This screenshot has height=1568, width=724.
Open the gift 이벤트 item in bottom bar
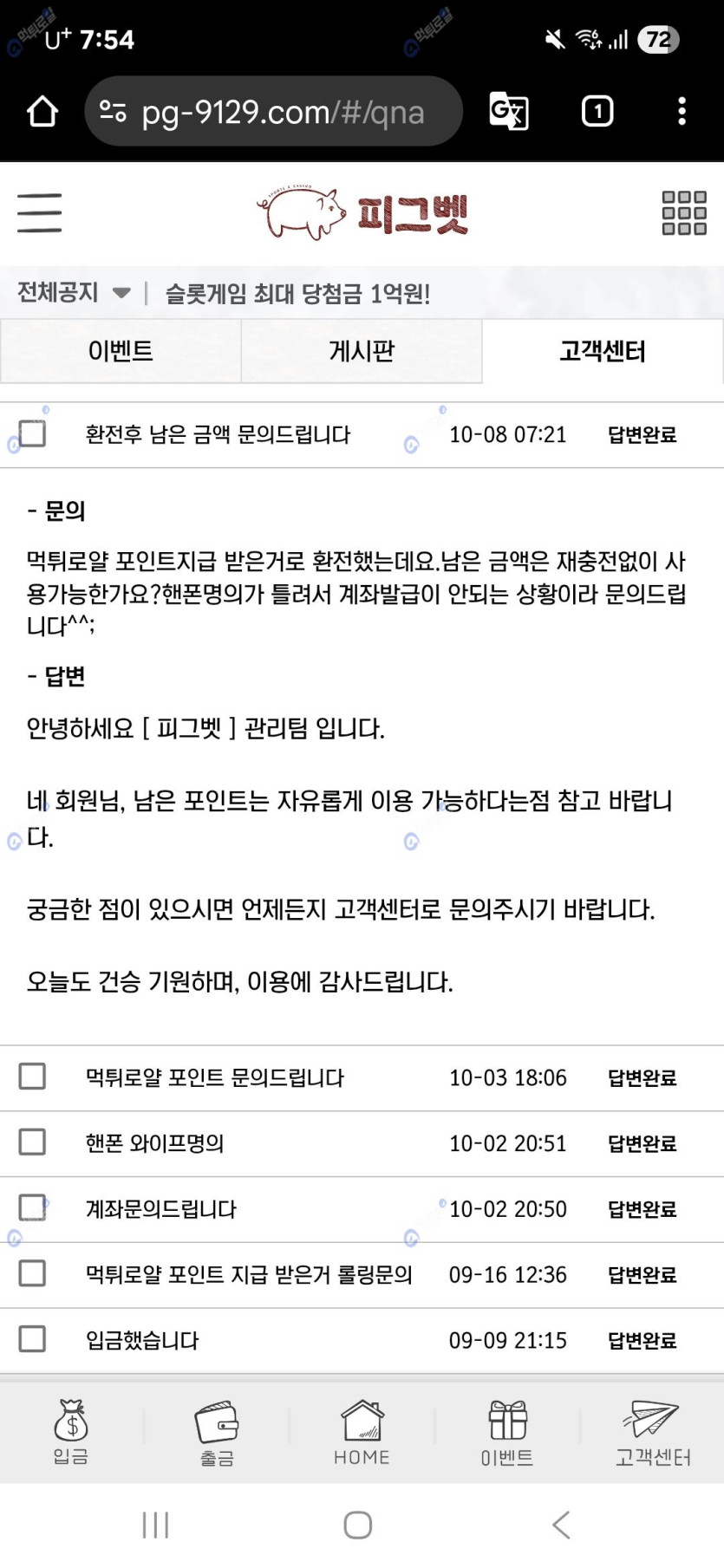tap(507, 1432)
